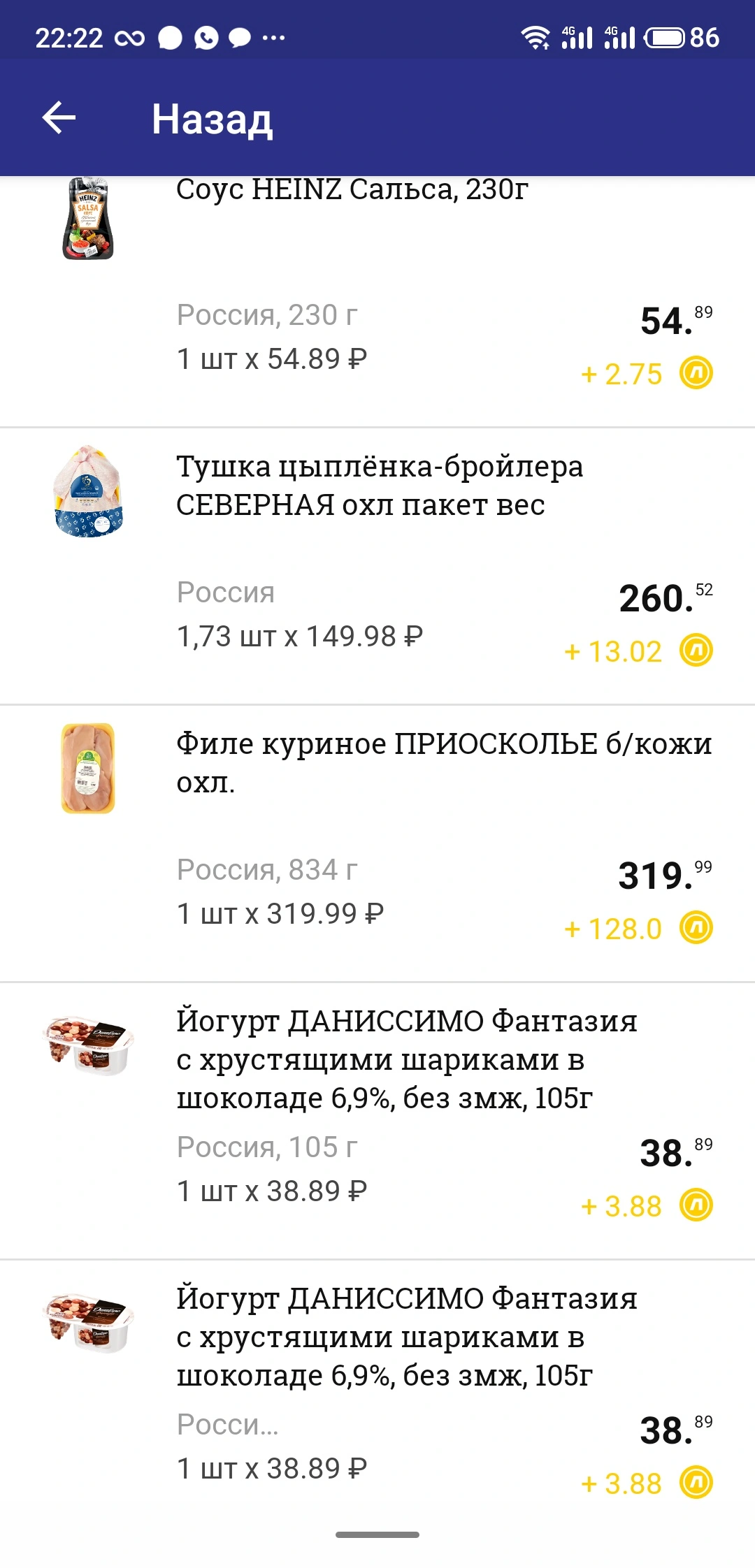Tap the back arrow next to Назад
755x1568 pixels.
59,117
